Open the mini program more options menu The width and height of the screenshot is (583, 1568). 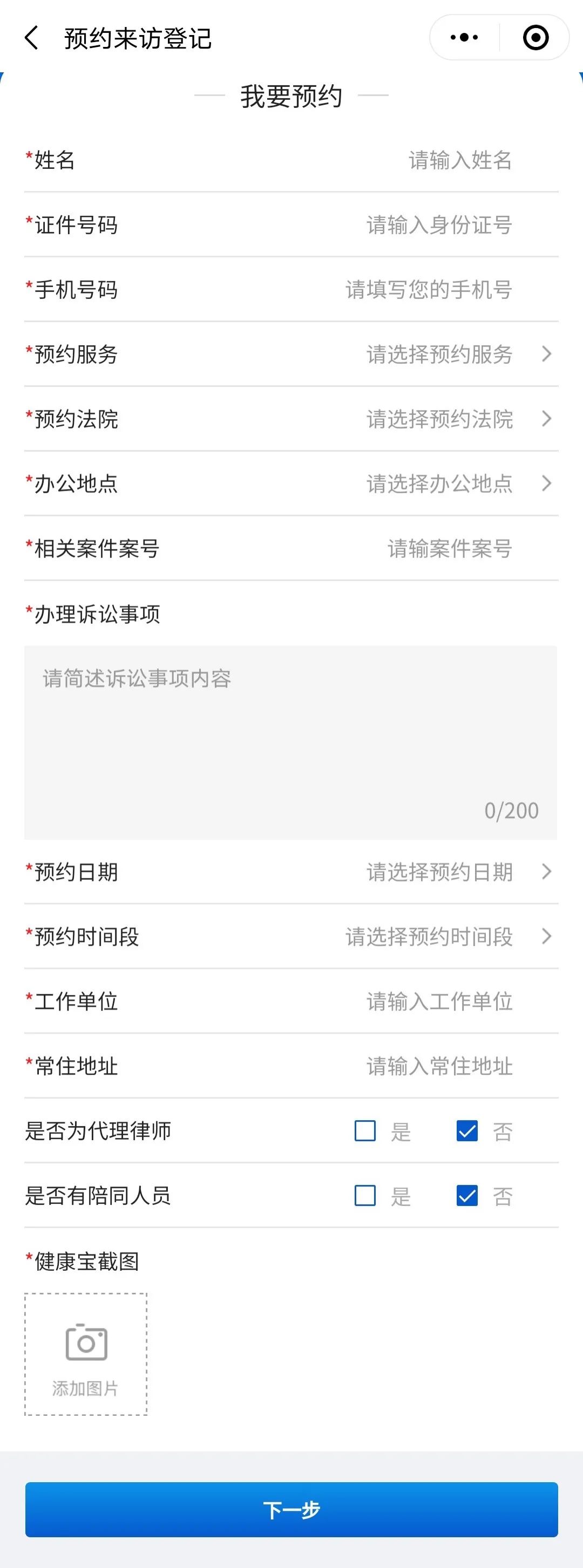coord(464,38)
